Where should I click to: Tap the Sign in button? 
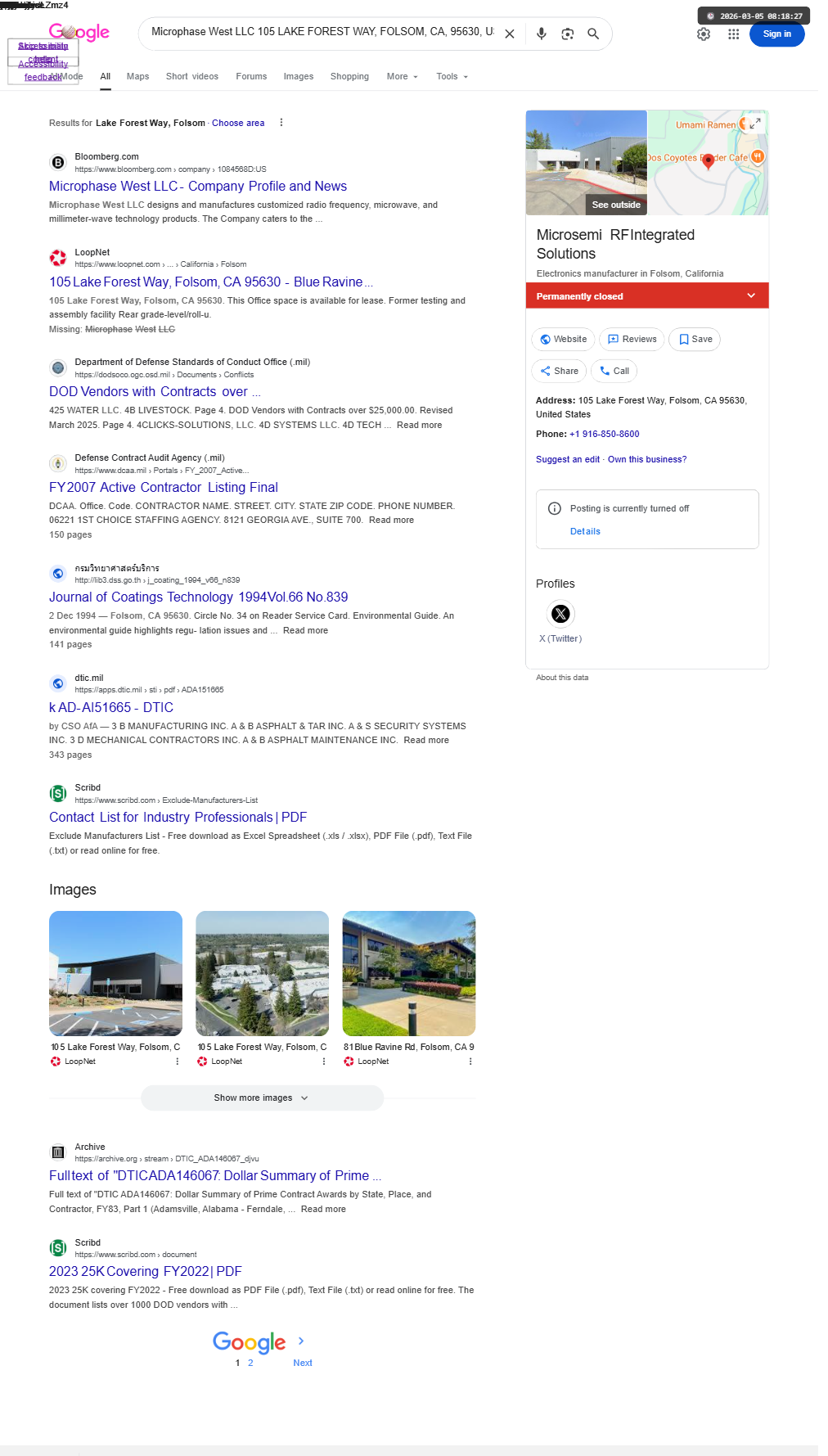click(x=776, y=34)
